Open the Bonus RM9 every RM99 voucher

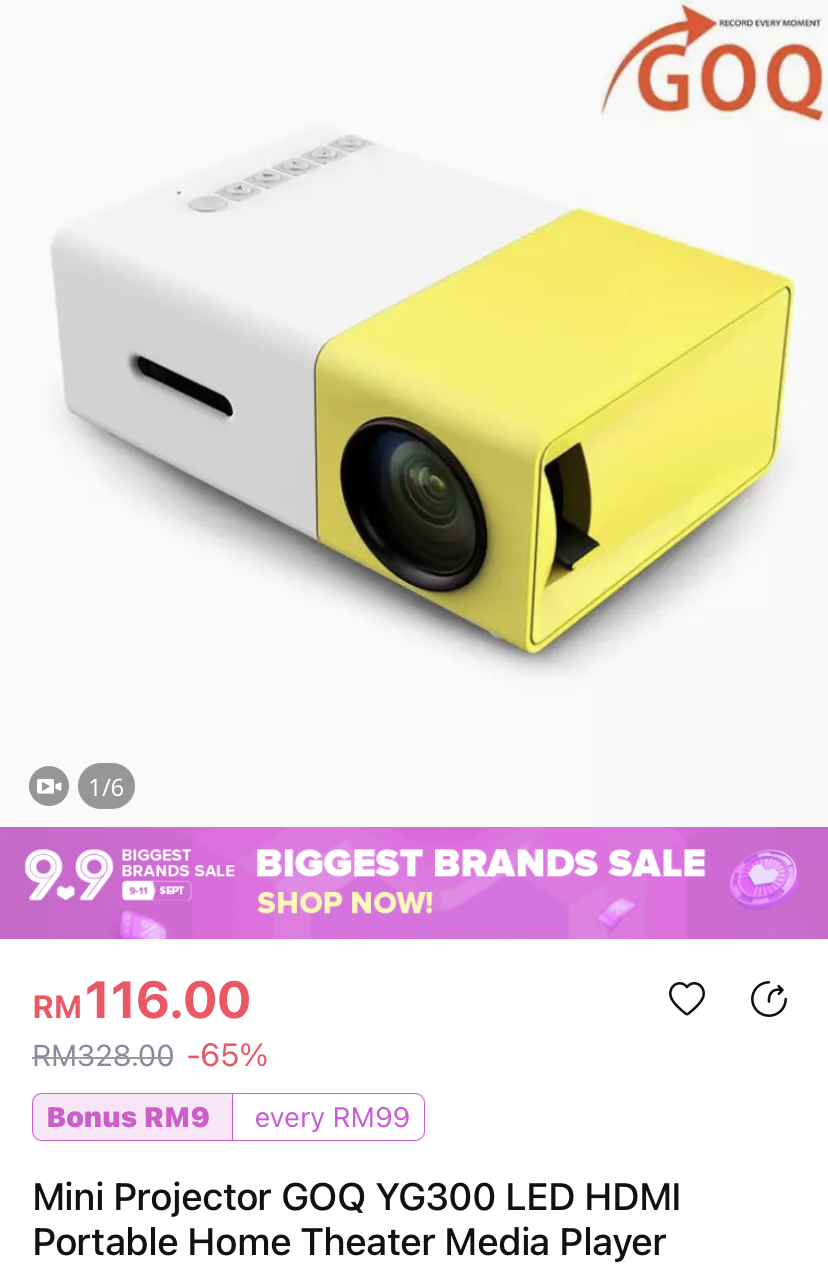point(229,1117)
